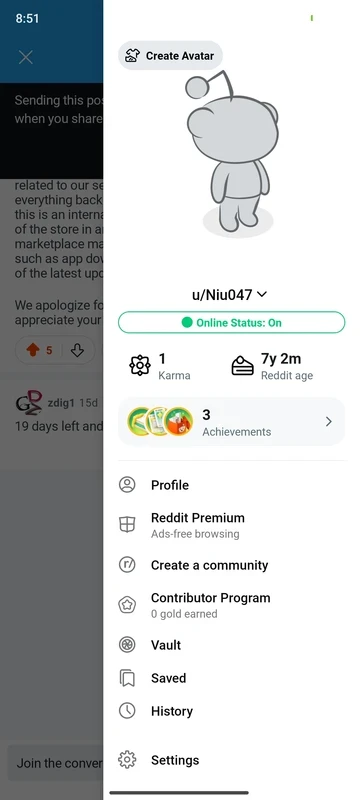This screenshot has width=360, height=800.
Task: Select Create a community
Action: [232, 565]
